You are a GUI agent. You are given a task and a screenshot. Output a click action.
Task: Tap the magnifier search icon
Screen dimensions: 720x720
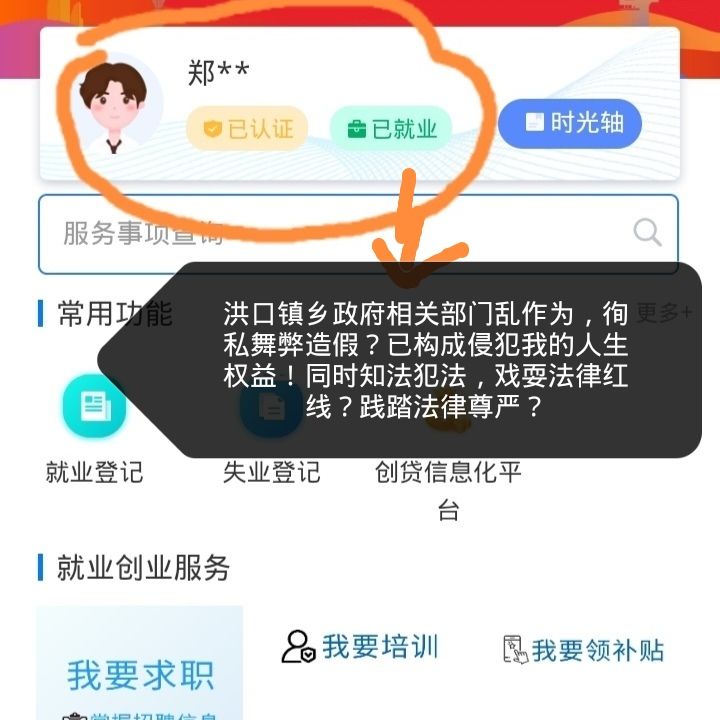click(x=647, y=233)
